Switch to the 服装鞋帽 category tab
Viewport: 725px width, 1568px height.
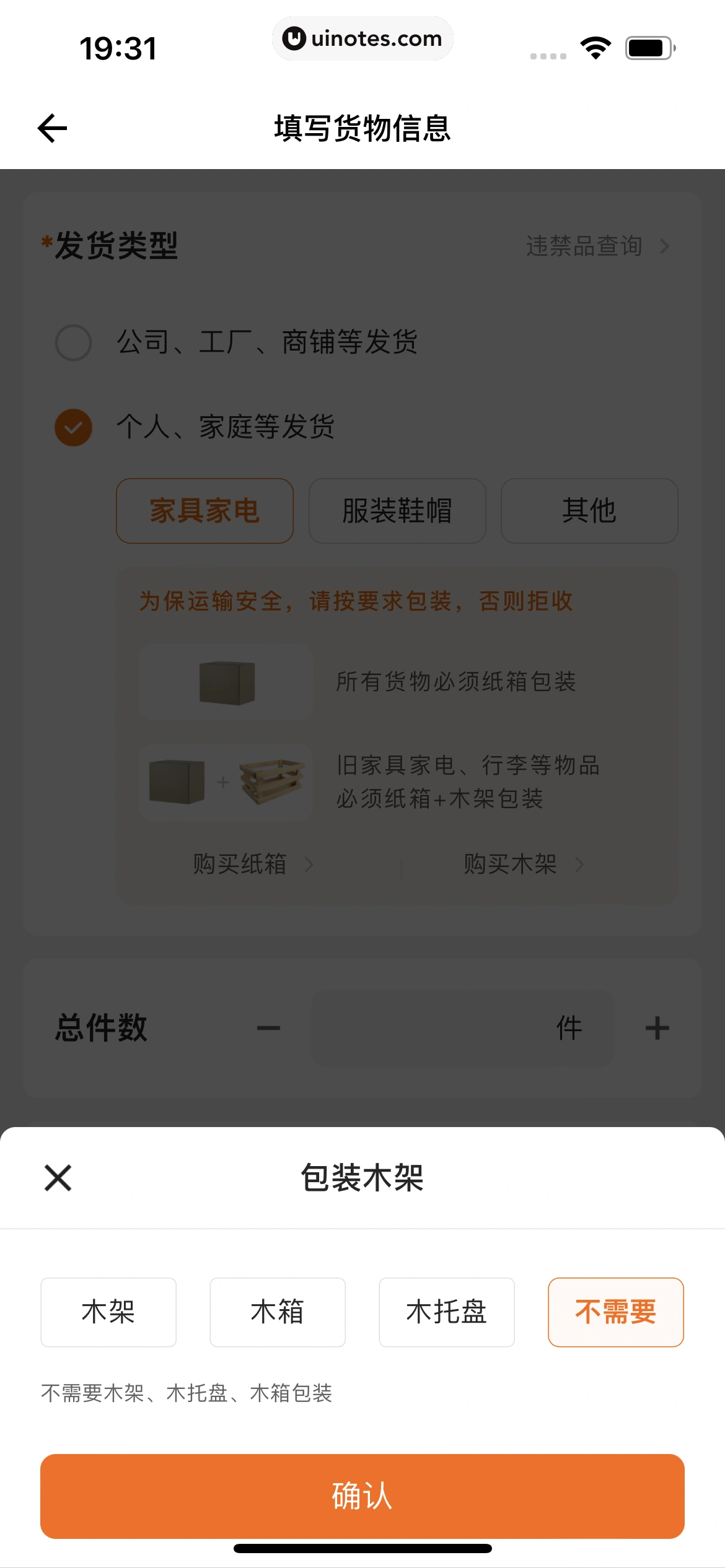coord(397,510)
